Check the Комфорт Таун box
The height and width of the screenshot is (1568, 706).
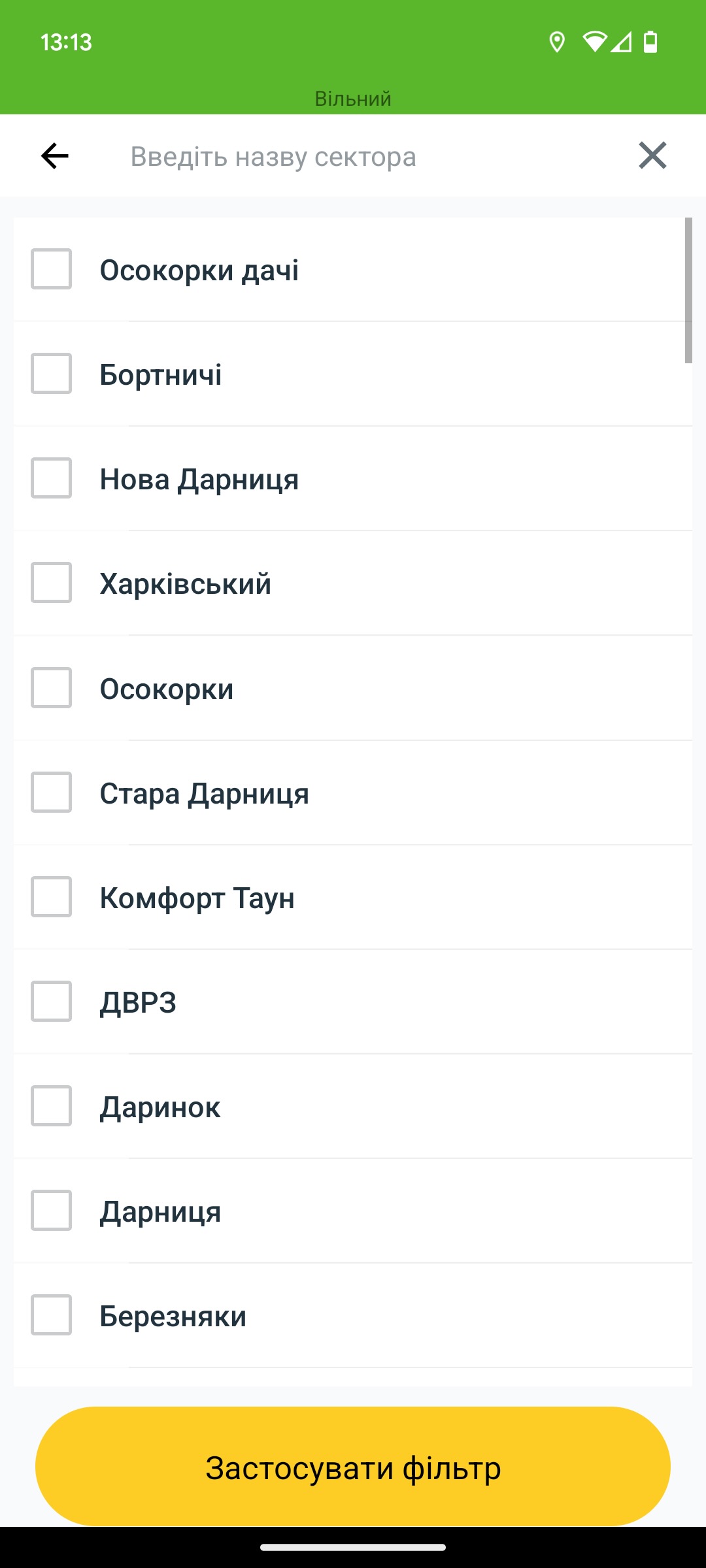pos(51,896)
